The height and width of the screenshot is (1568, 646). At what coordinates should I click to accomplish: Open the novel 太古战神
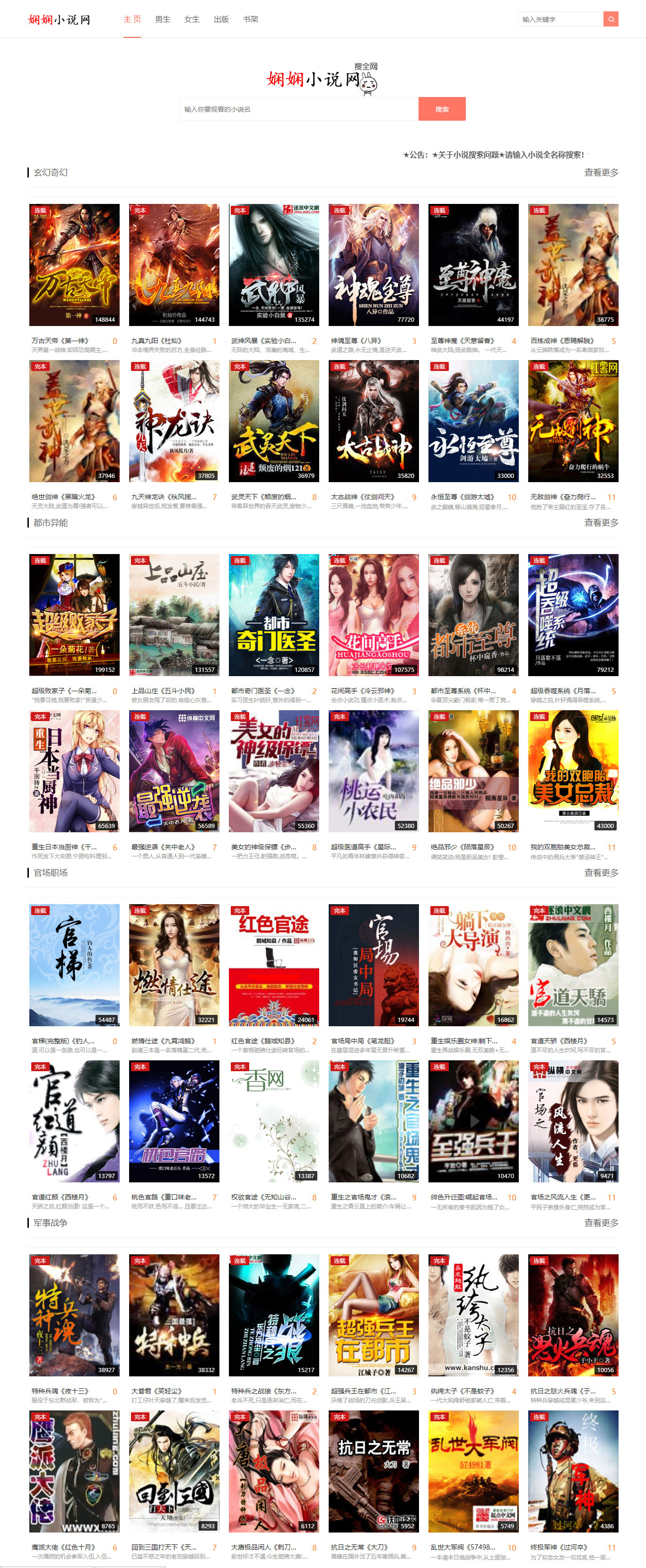point(374,421)
